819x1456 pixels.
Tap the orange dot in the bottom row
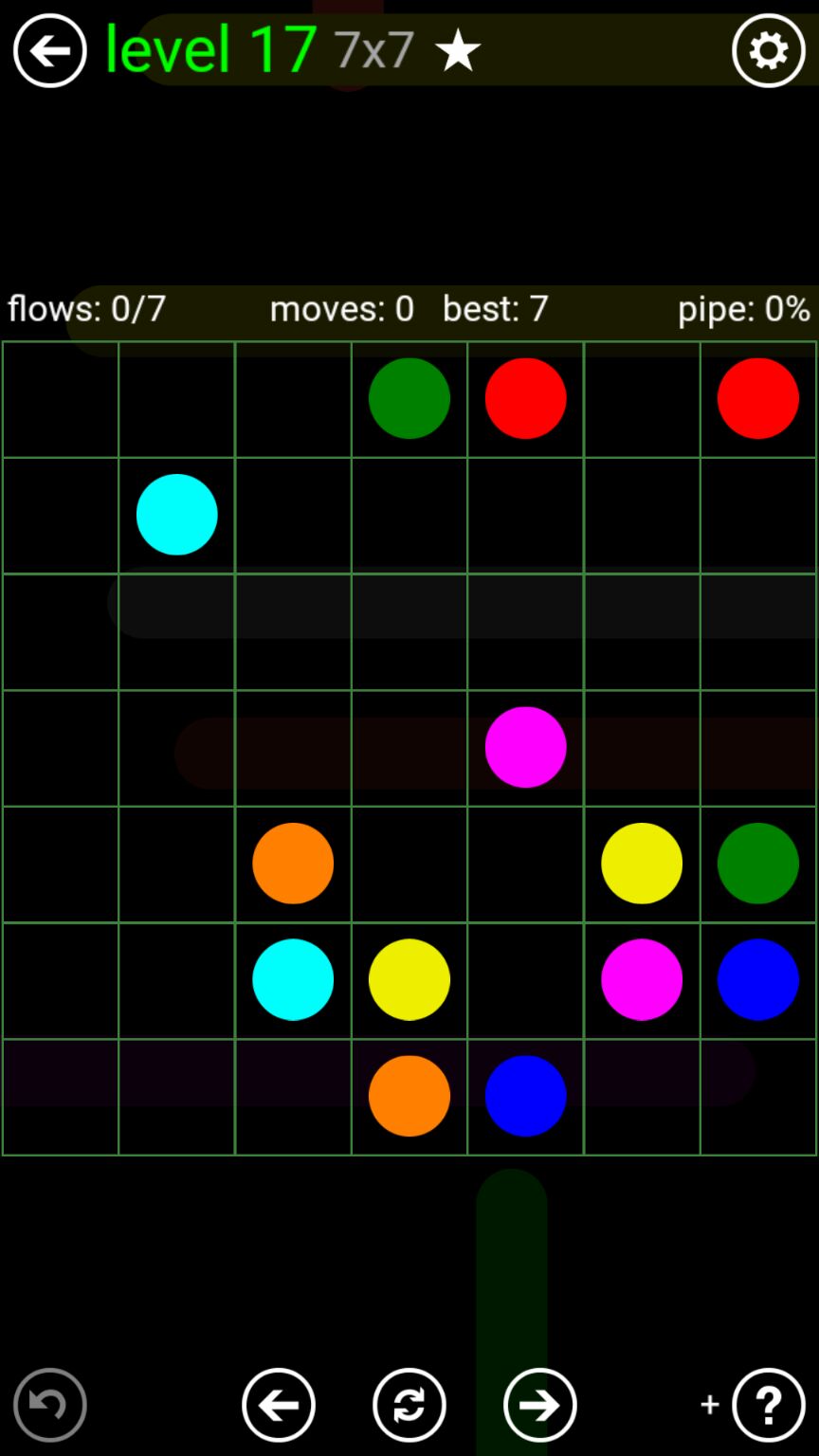[409, 1096]
